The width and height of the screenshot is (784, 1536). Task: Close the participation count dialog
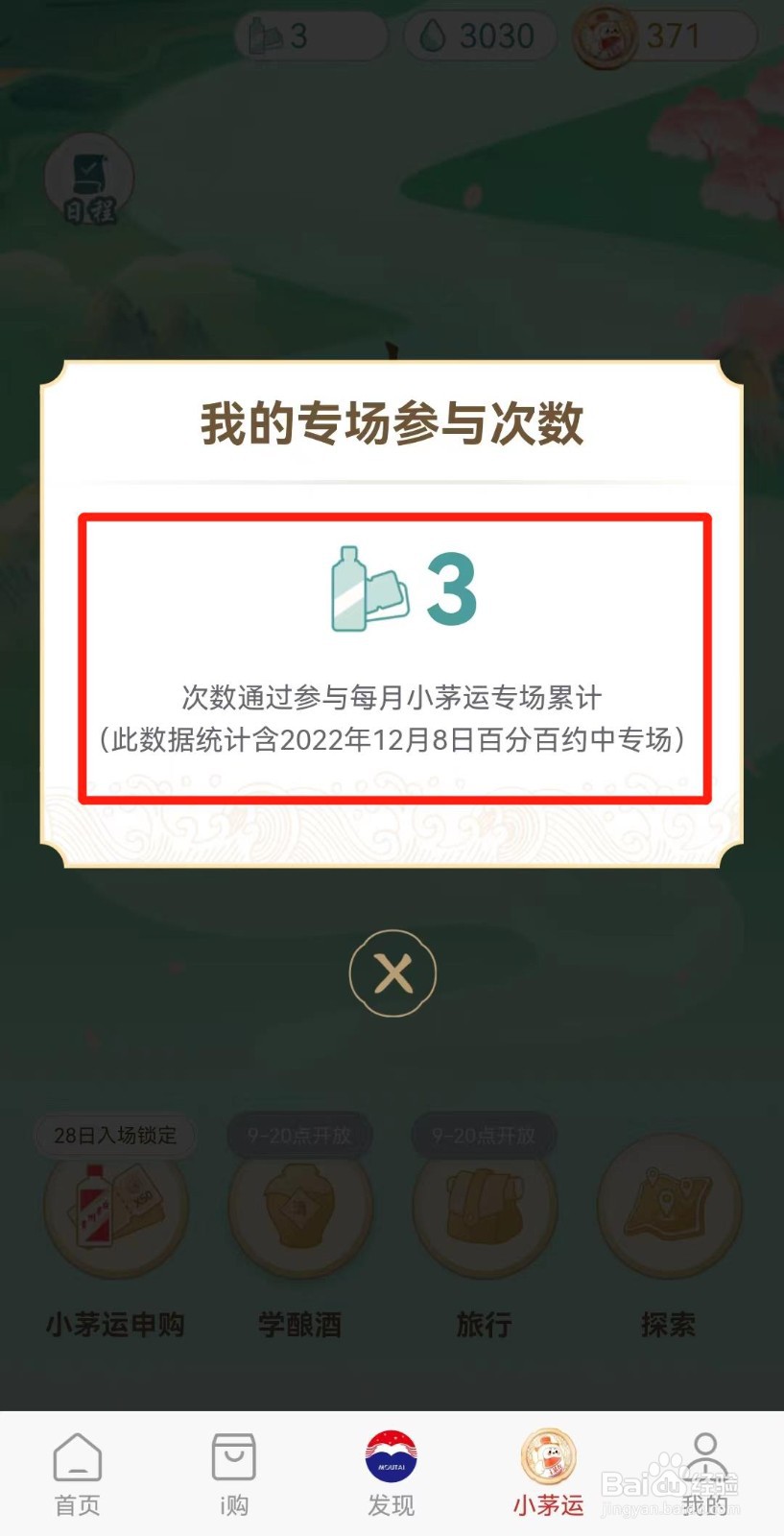pos(392,972)
